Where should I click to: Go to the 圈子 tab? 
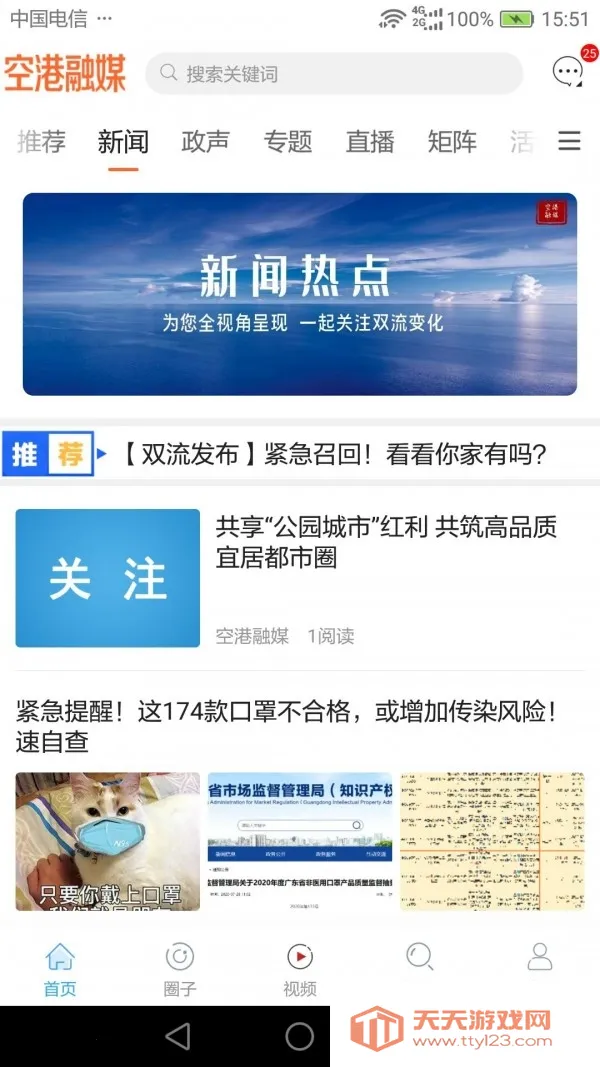pos(180,969)
